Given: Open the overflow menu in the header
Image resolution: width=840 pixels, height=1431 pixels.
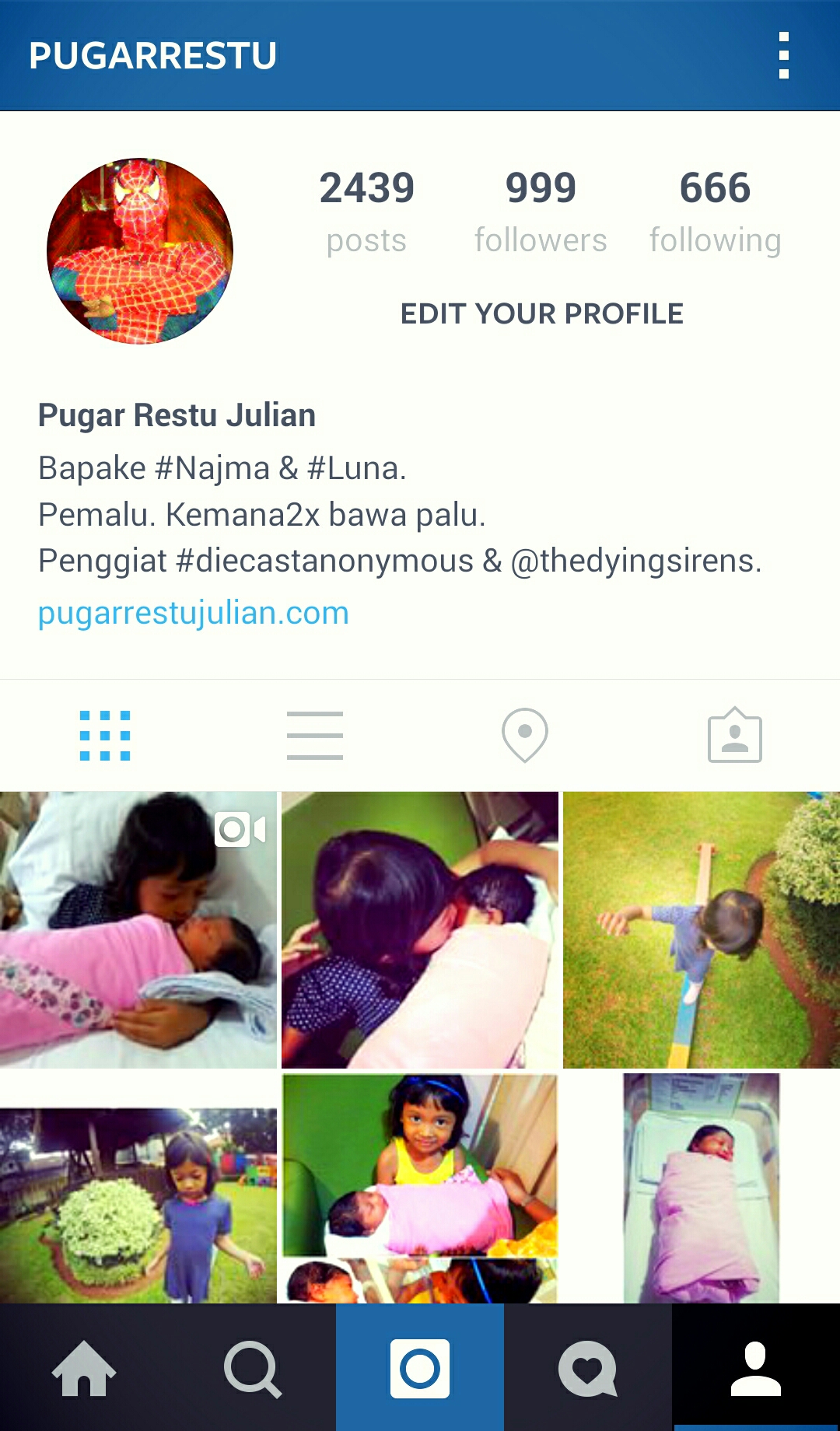Looking at the screenshot, I should [x=783, y=55].
